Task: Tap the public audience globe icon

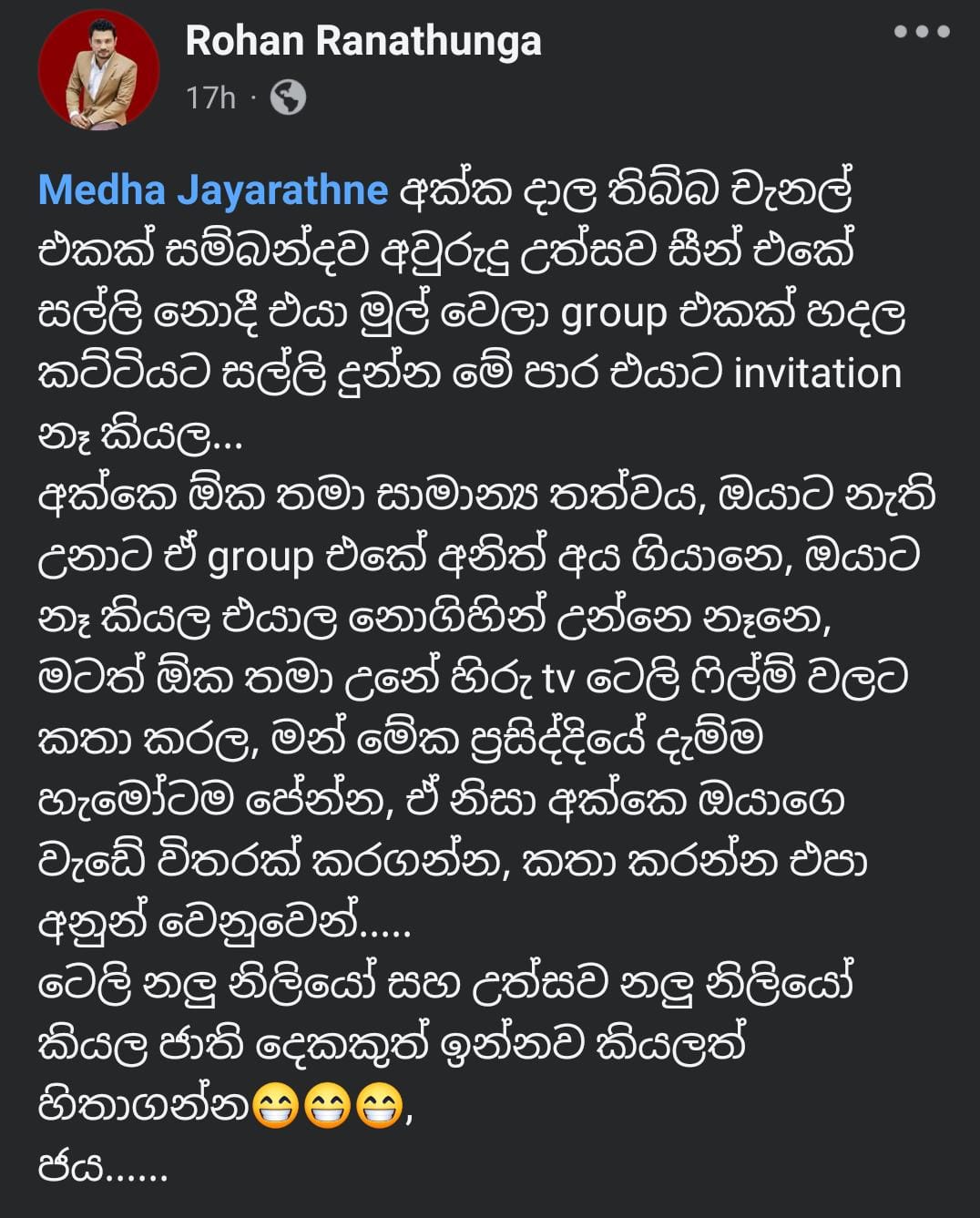Action: 288,97
